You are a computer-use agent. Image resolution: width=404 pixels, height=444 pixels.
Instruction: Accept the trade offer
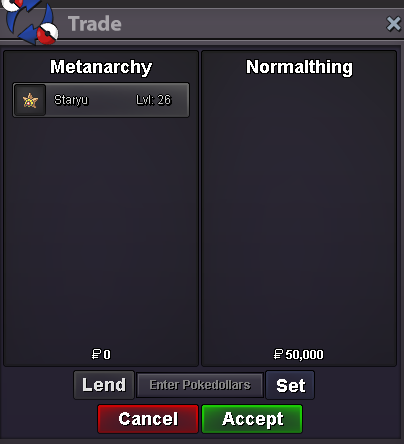252,419
